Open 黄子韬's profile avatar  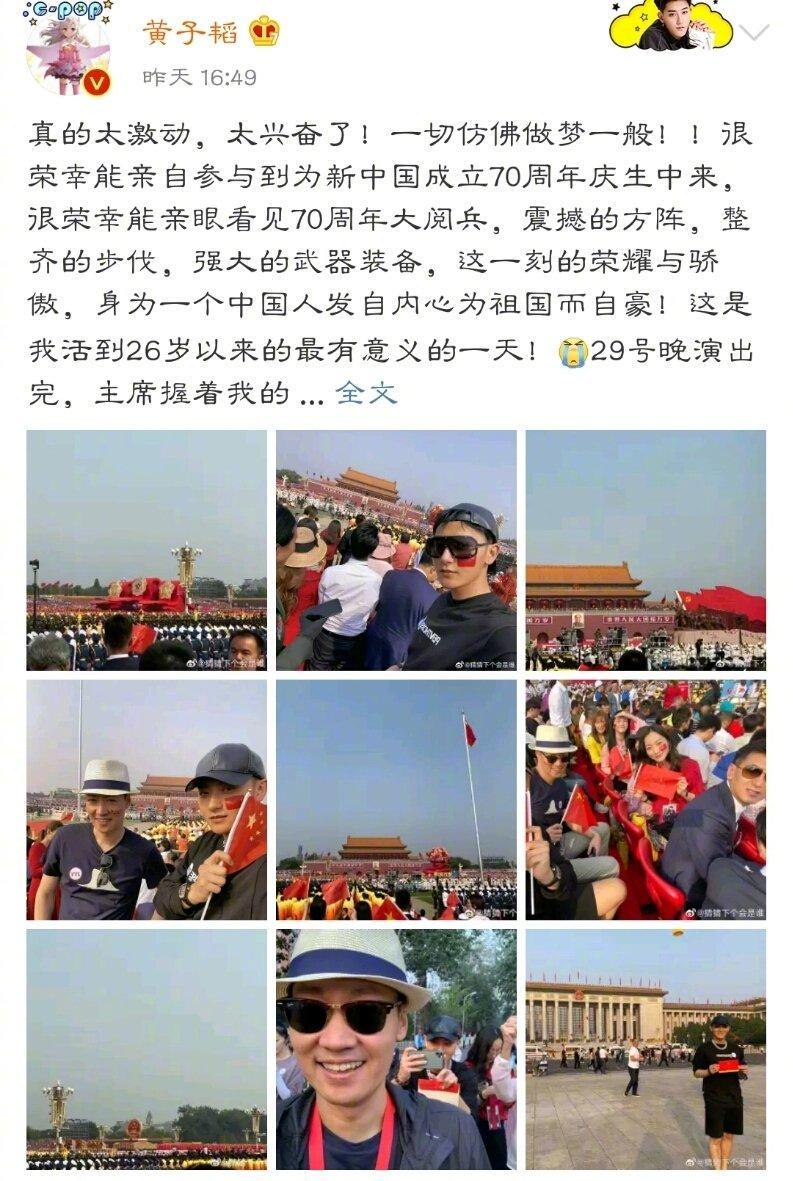click(66, 50)
